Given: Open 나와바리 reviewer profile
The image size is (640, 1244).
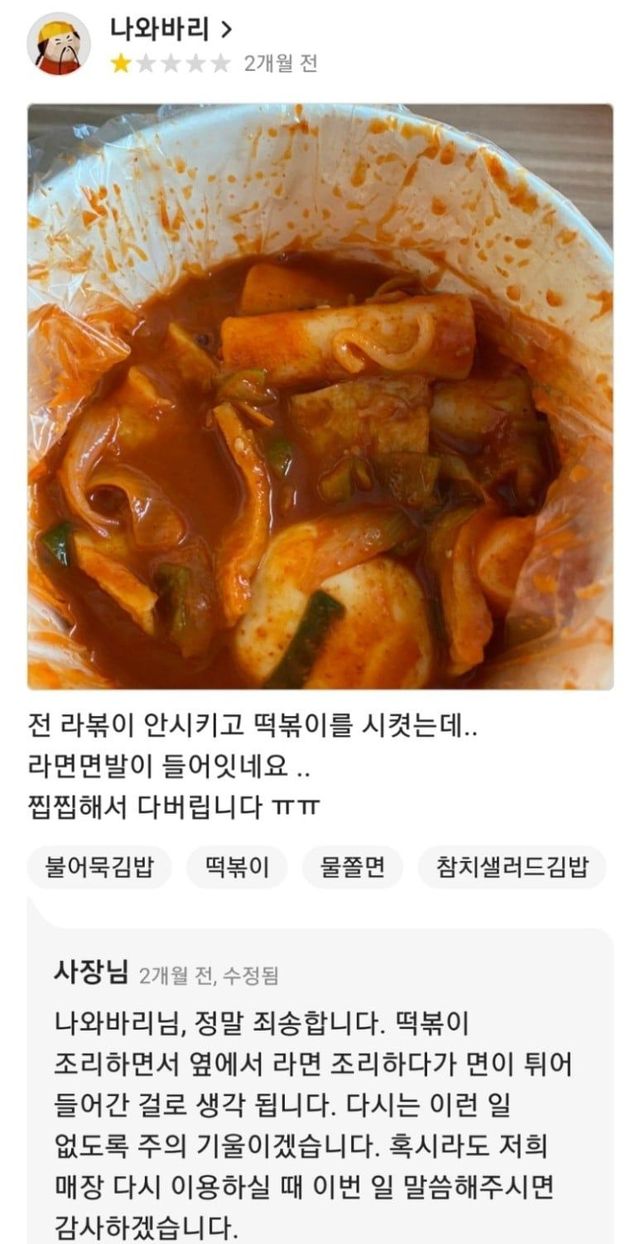Looking at the screenshot, I should click(x=170, y=29).
